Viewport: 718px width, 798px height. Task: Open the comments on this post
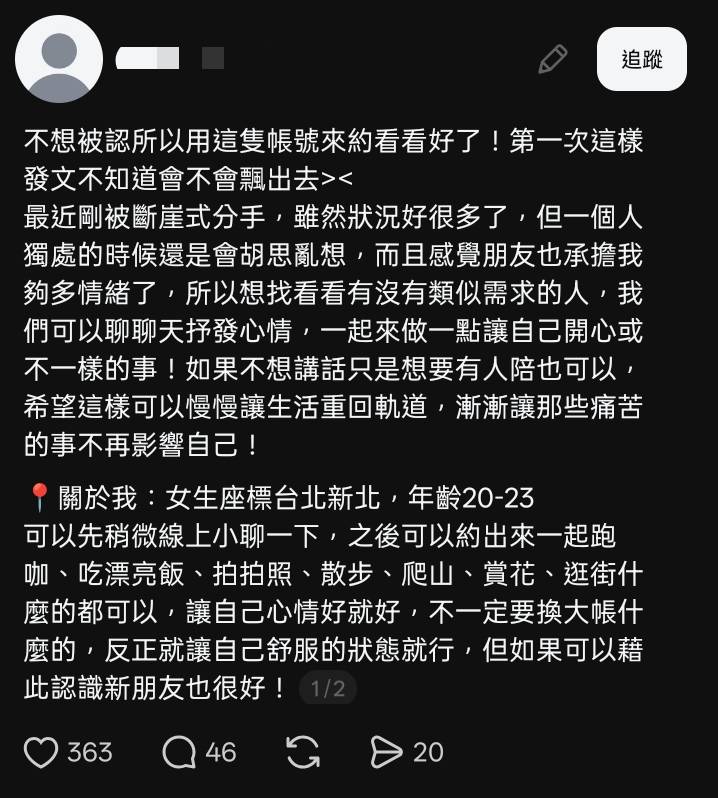(x=179, y=752)
